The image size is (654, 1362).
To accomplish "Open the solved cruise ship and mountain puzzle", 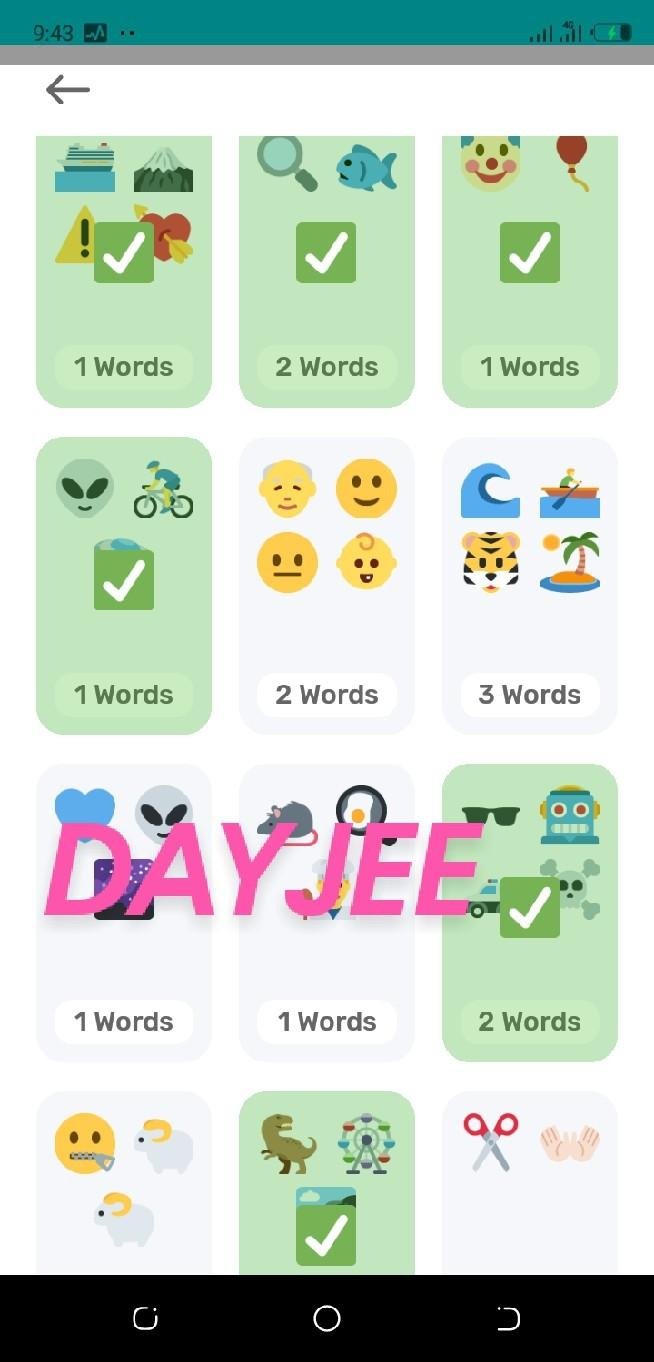I will tap(124, 270).
